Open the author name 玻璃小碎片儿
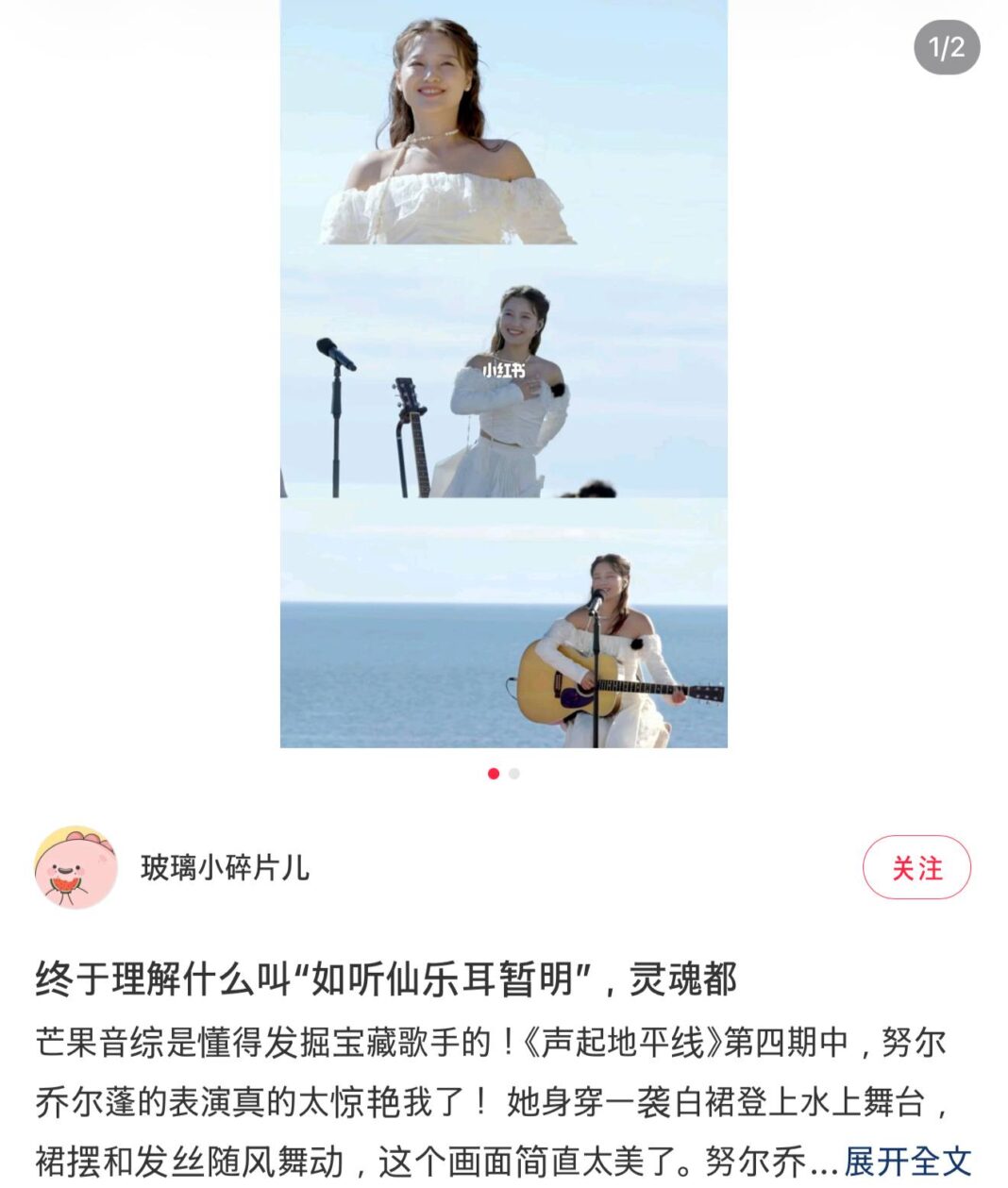Viewport: 1008px width, 1188px height. click(225, 867)
